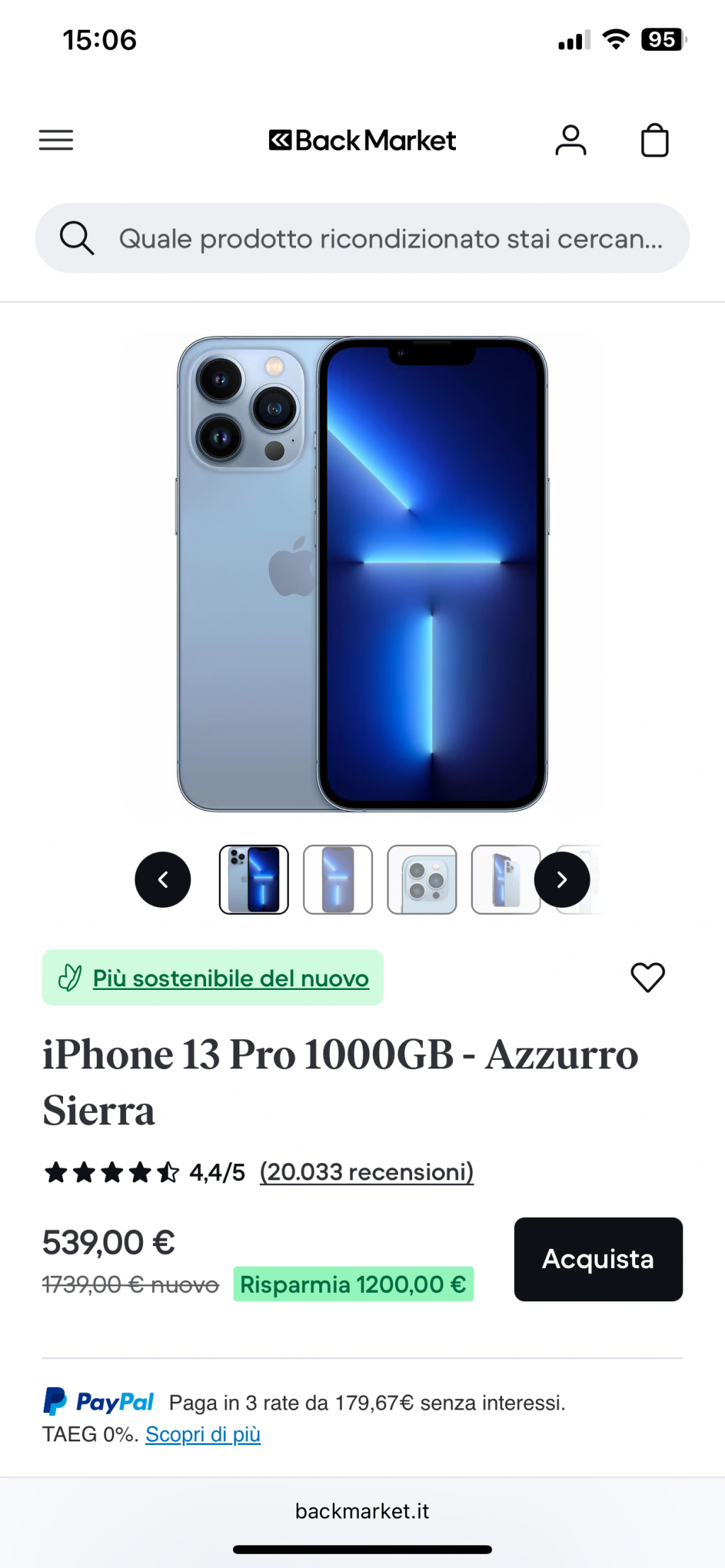Tap the Back Market logo
Image resolution: width=725 pixels, height=1568 pixels.
(x=362, y=140)
